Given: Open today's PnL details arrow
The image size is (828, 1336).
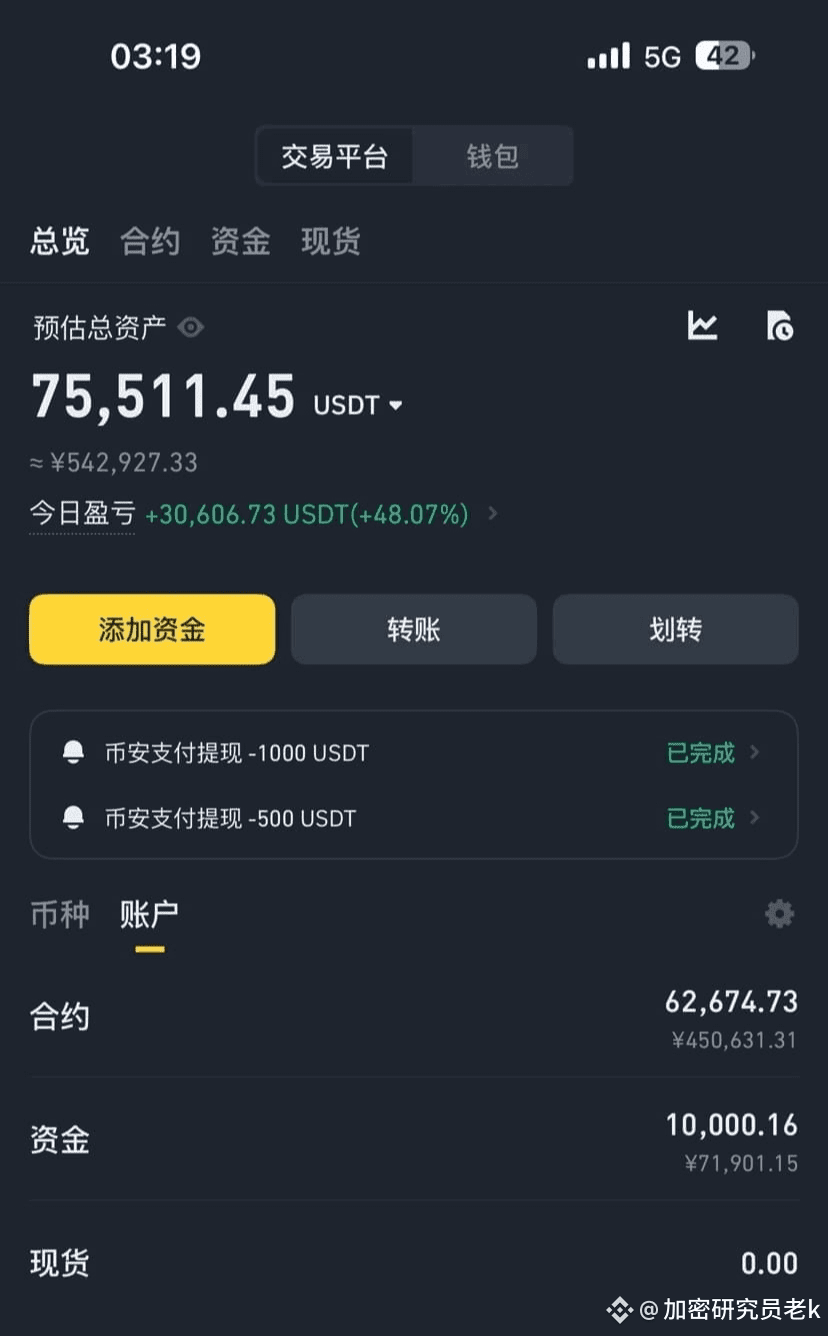Looking at the screenshot, I should click(x=491, y=514).
